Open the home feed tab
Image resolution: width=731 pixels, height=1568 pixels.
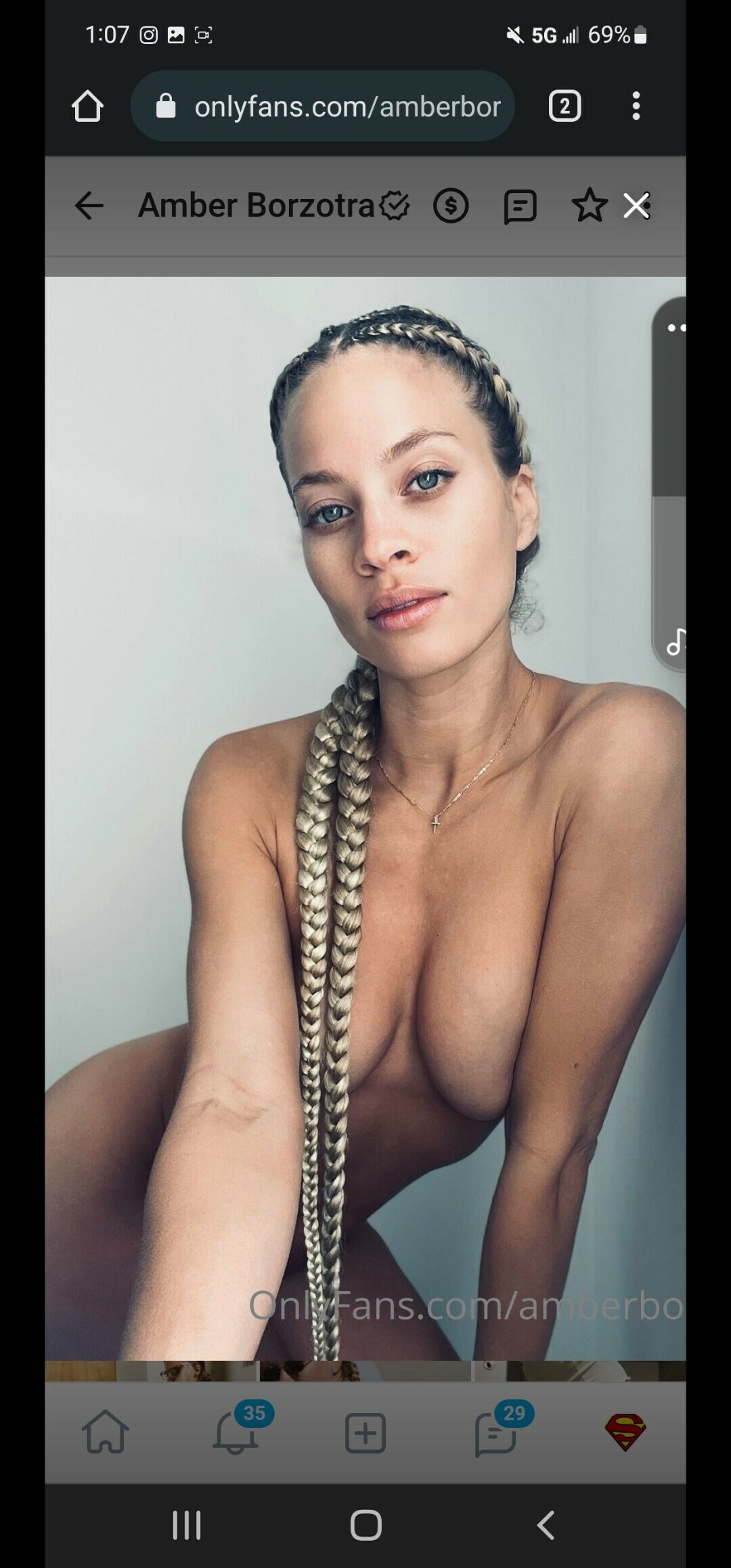pyautogui.click(x=106, y=1433)
